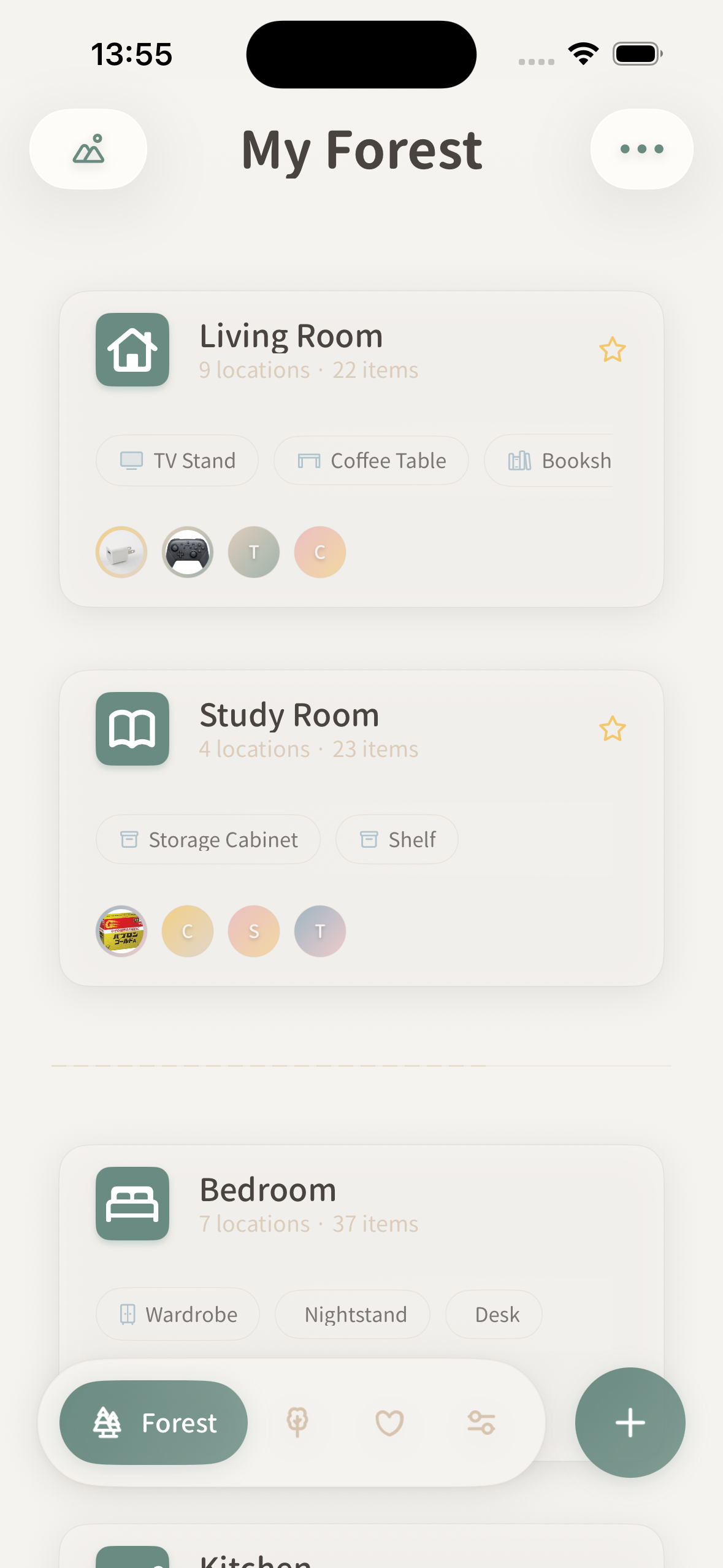Open the three-dot overflow menu
Viewport: 723px width, 1568px height.
[x=641, y=149]
